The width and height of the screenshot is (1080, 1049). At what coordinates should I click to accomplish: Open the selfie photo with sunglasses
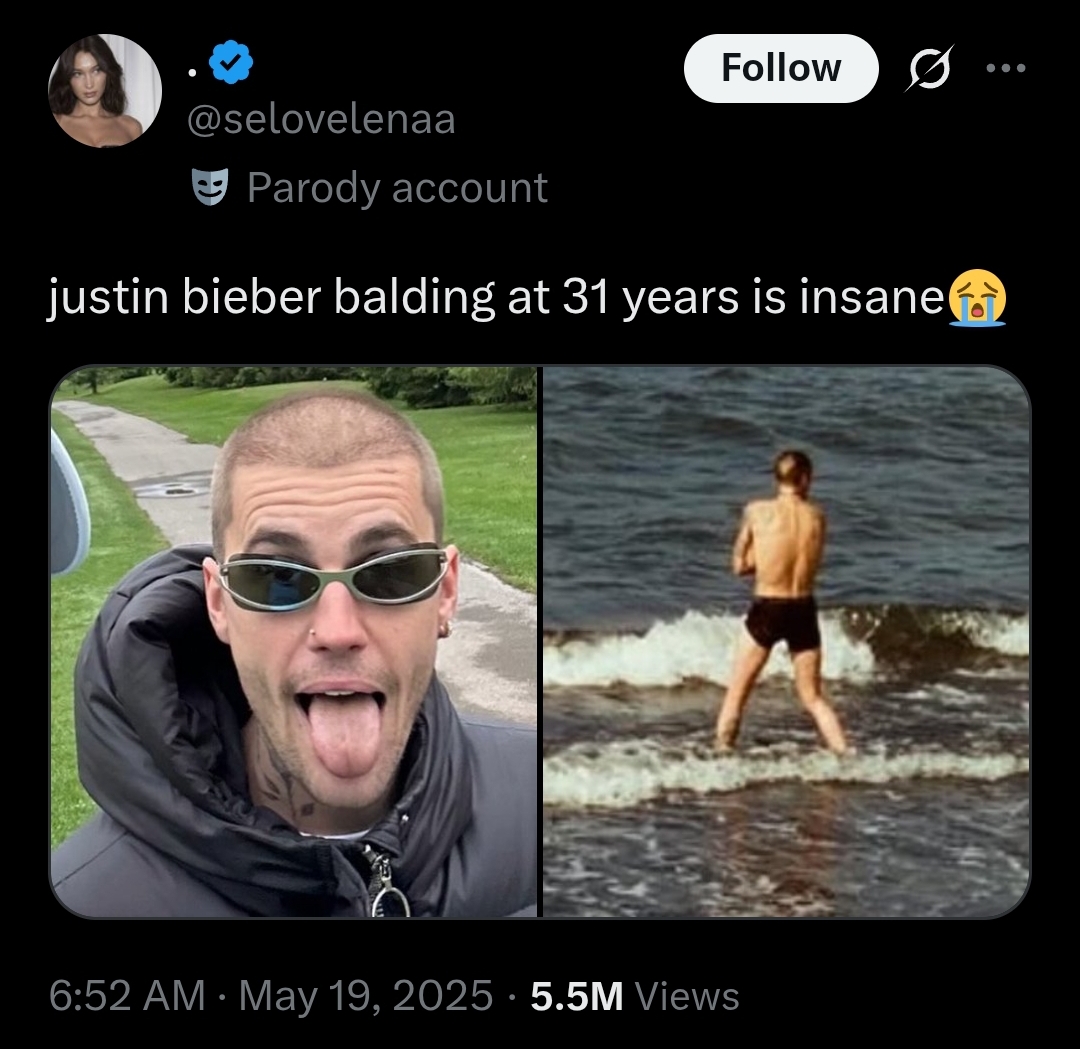(x=294, y=641)
